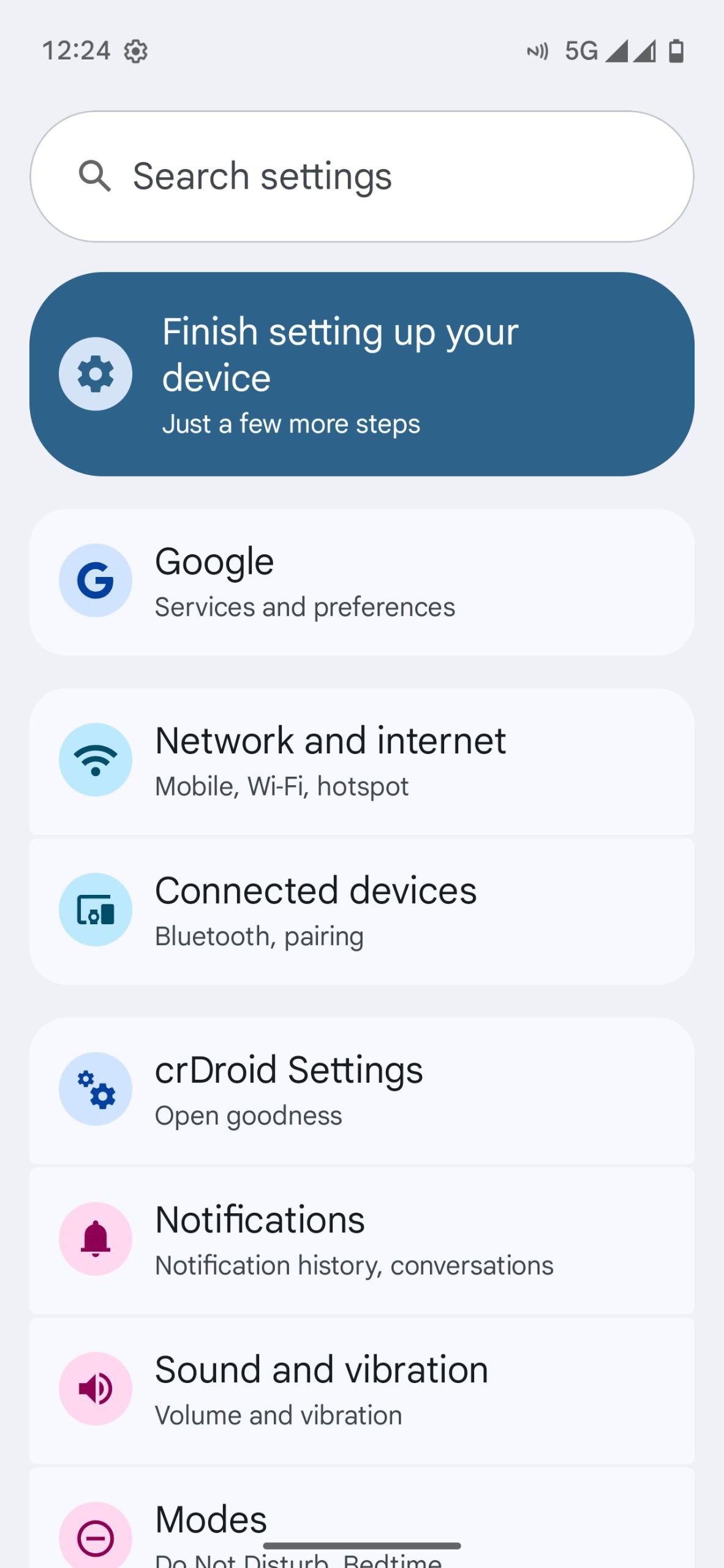Open Sound and vibration settings

tap(361, 1390)
